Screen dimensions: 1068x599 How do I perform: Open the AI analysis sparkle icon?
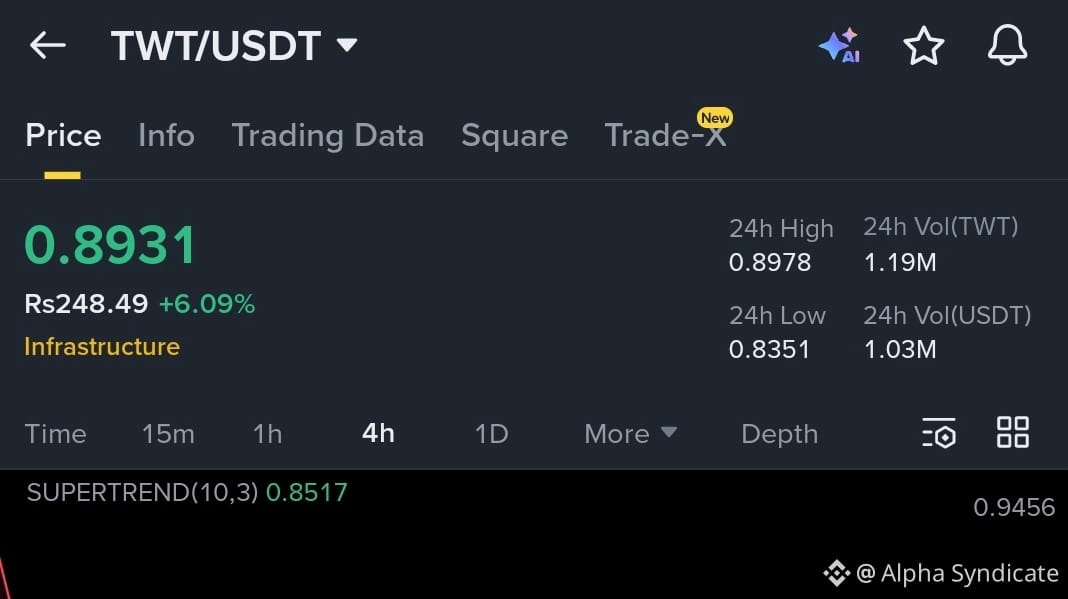(x=839, y=45)
